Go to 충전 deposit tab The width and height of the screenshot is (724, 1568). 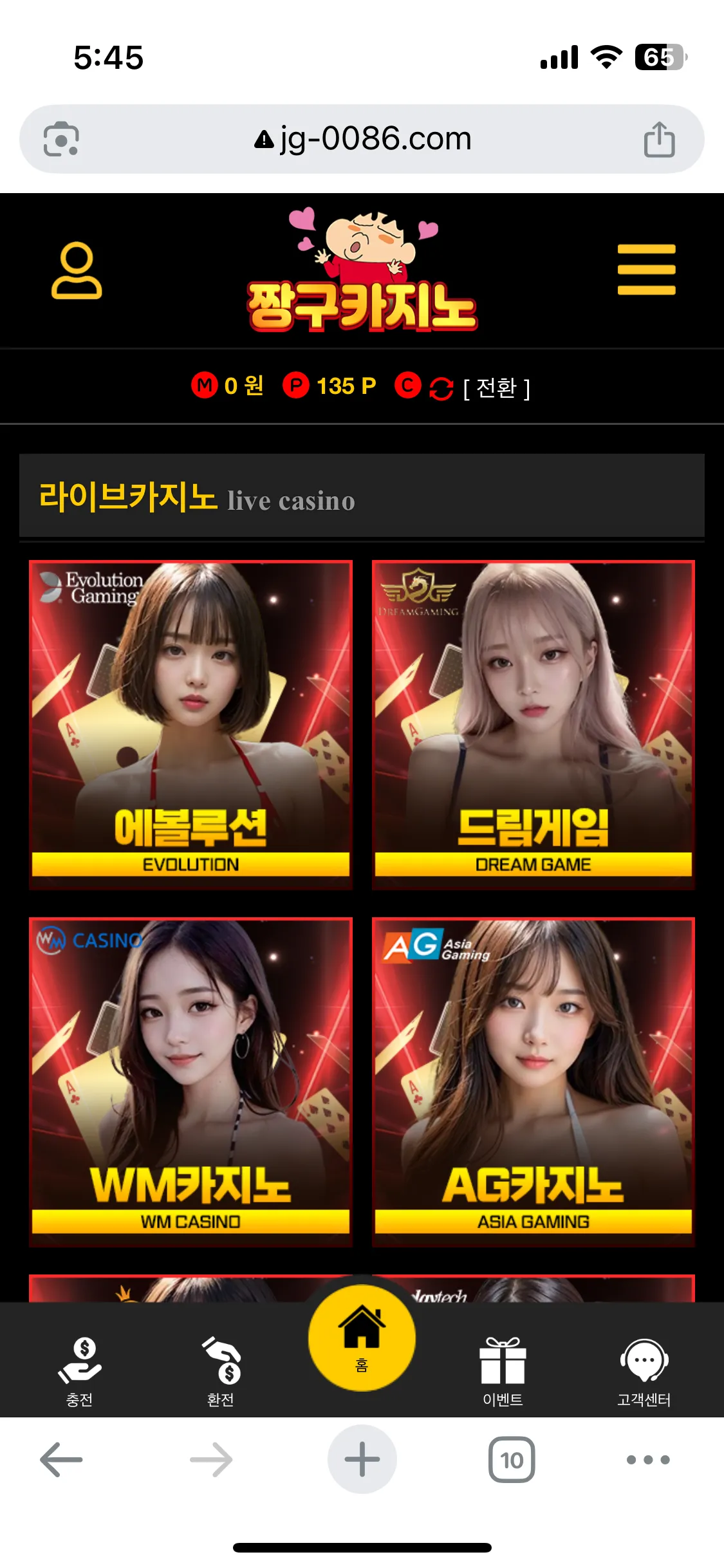click(80, 1372)
